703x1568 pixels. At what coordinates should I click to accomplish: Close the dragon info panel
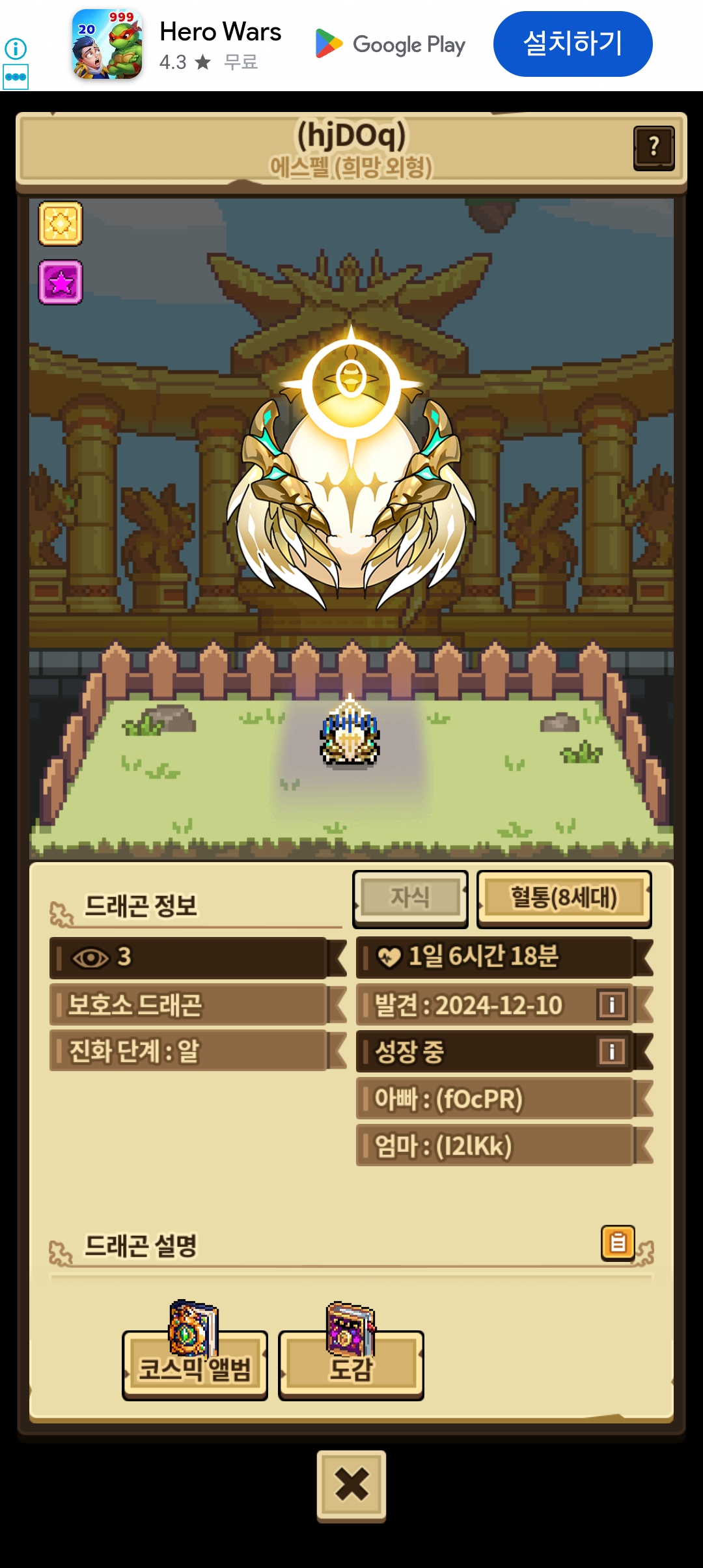point(351,1485)
